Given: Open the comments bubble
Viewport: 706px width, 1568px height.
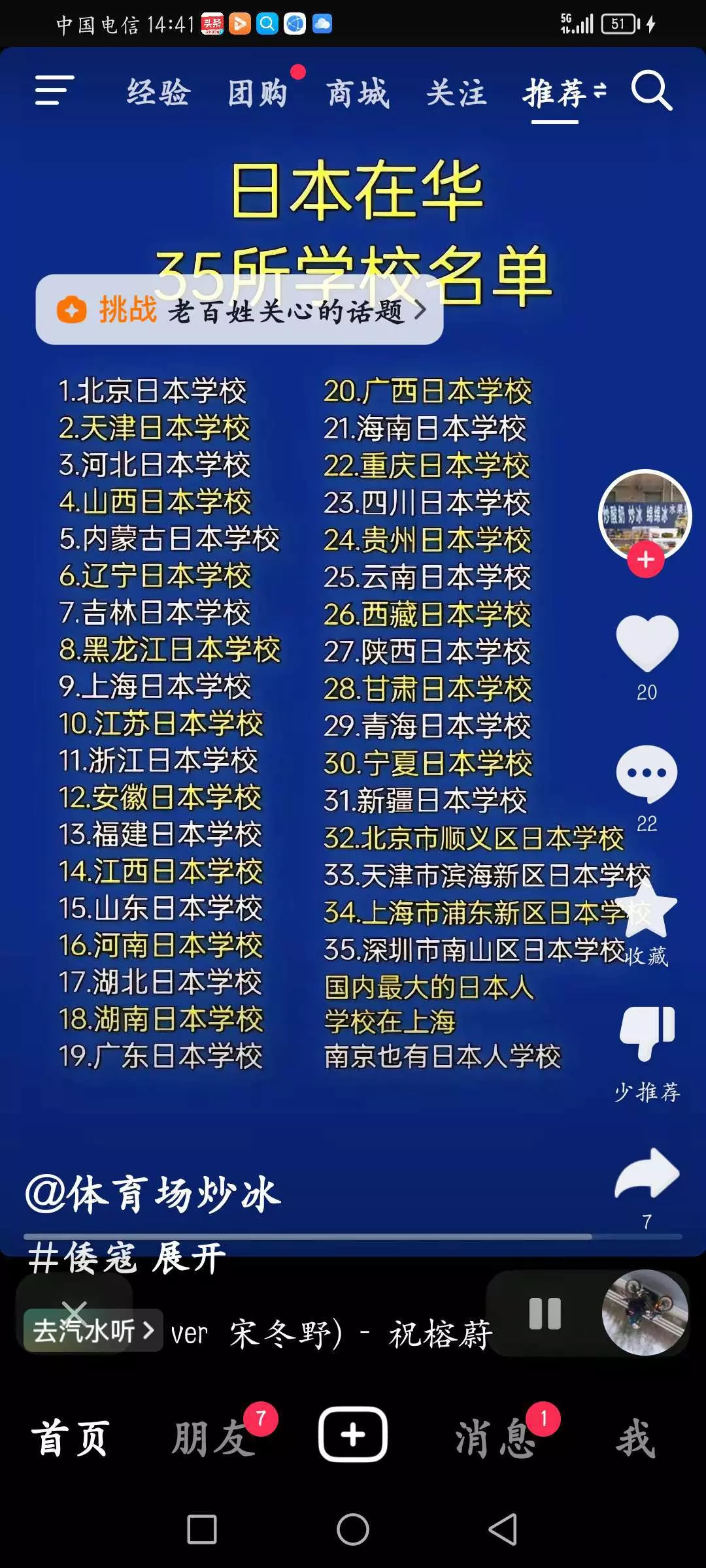Looking at the screenshot, I should pyautogui.click(x=647, y=774).
